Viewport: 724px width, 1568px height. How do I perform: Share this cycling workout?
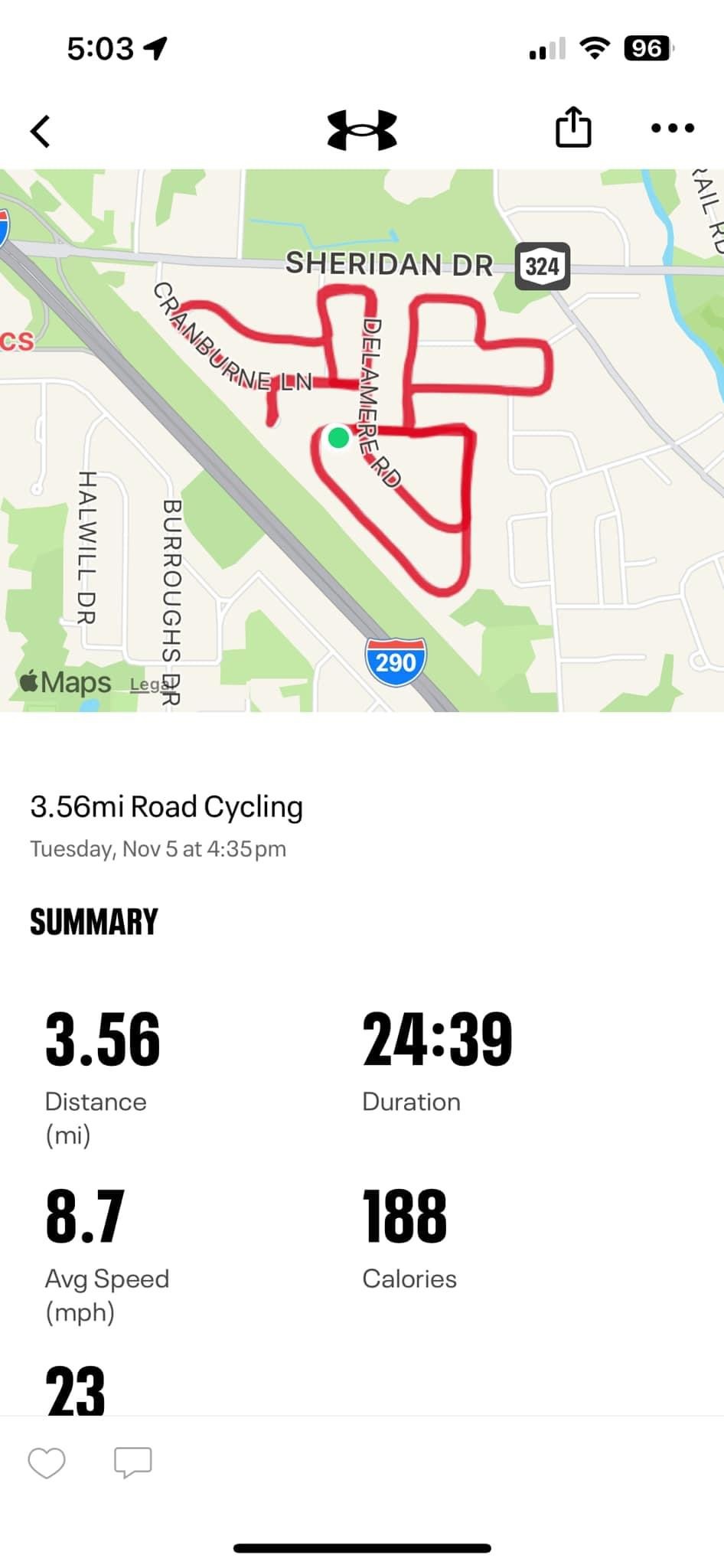click(x=573, y=126)
